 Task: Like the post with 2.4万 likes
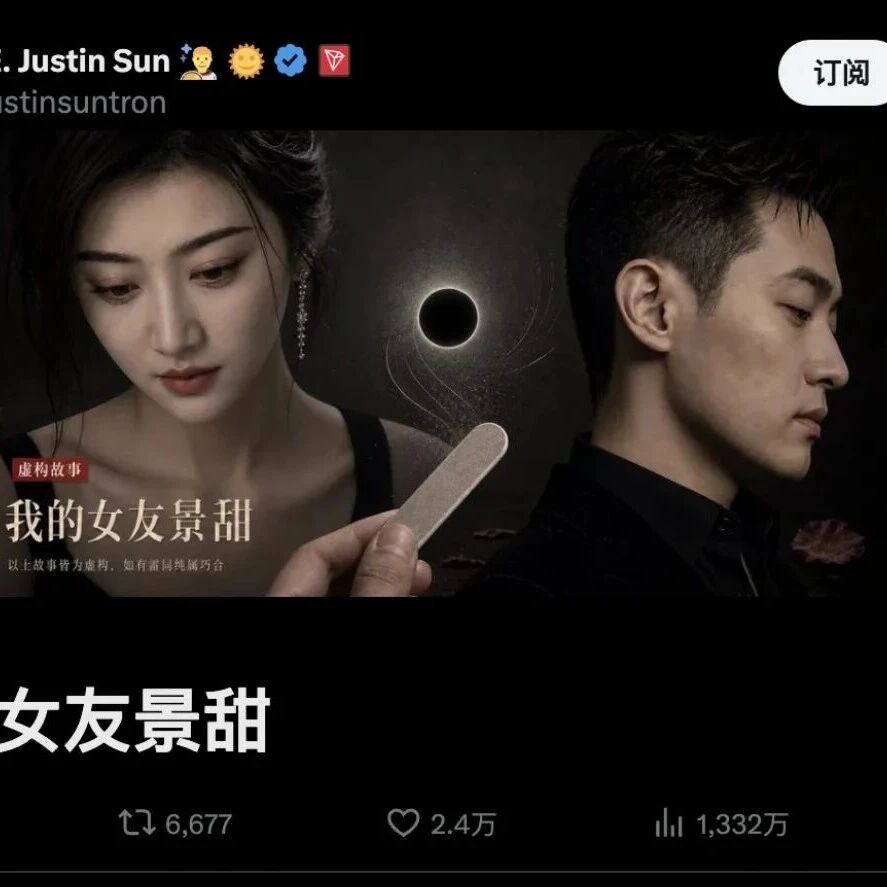tap(403, 823)
